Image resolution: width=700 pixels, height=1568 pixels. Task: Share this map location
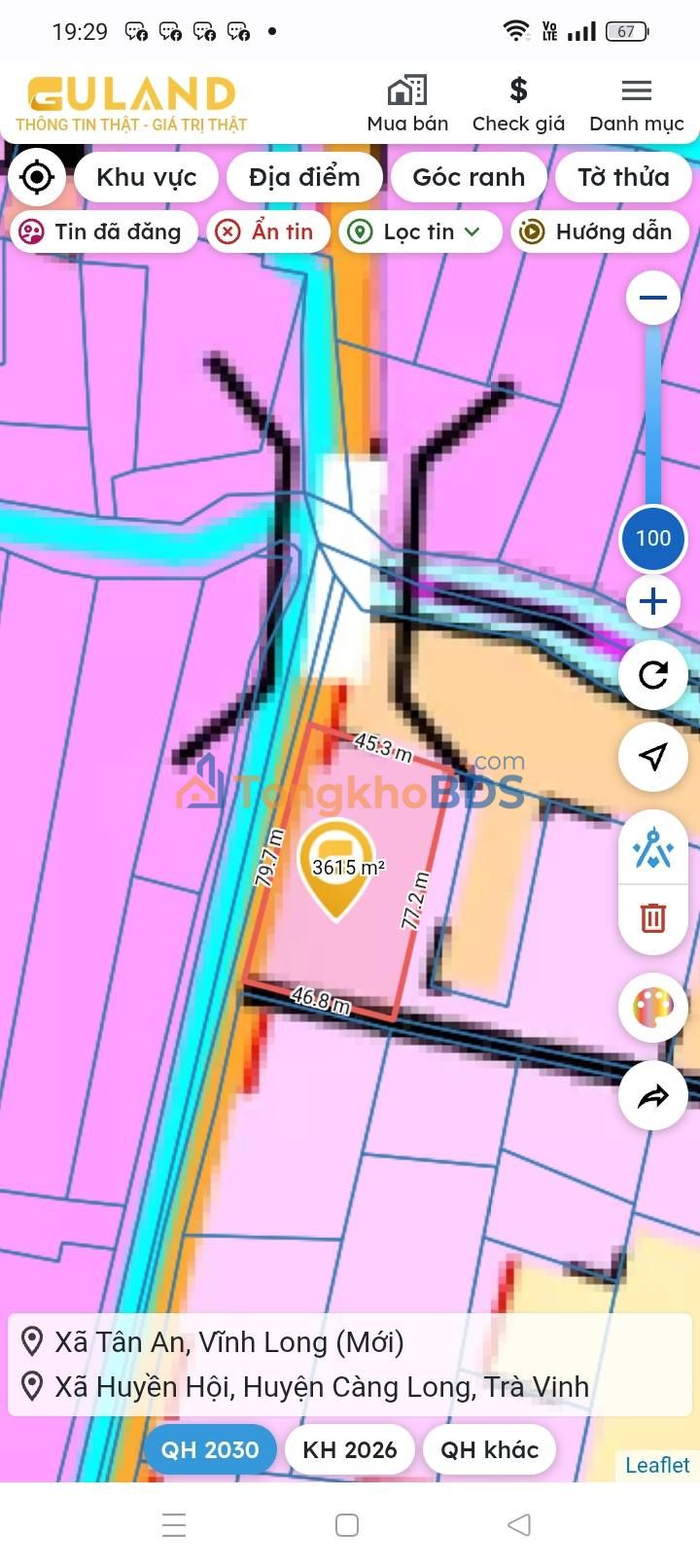(x=653, y=1096)
